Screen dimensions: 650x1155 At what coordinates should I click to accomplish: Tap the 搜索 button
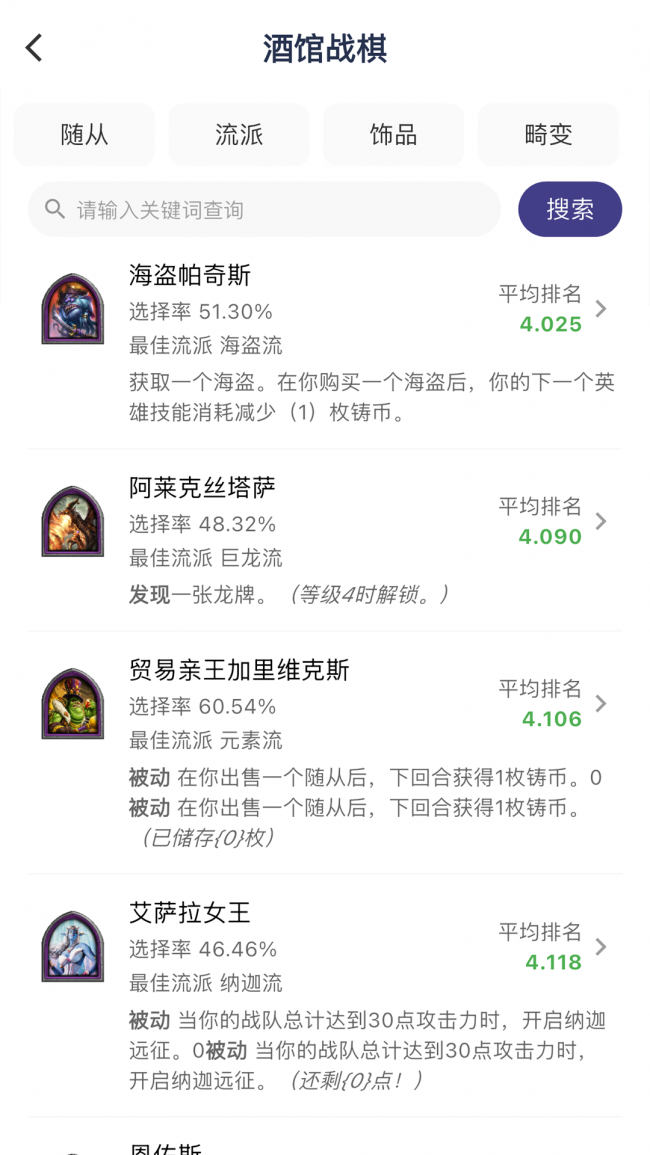tap(570, 210)
